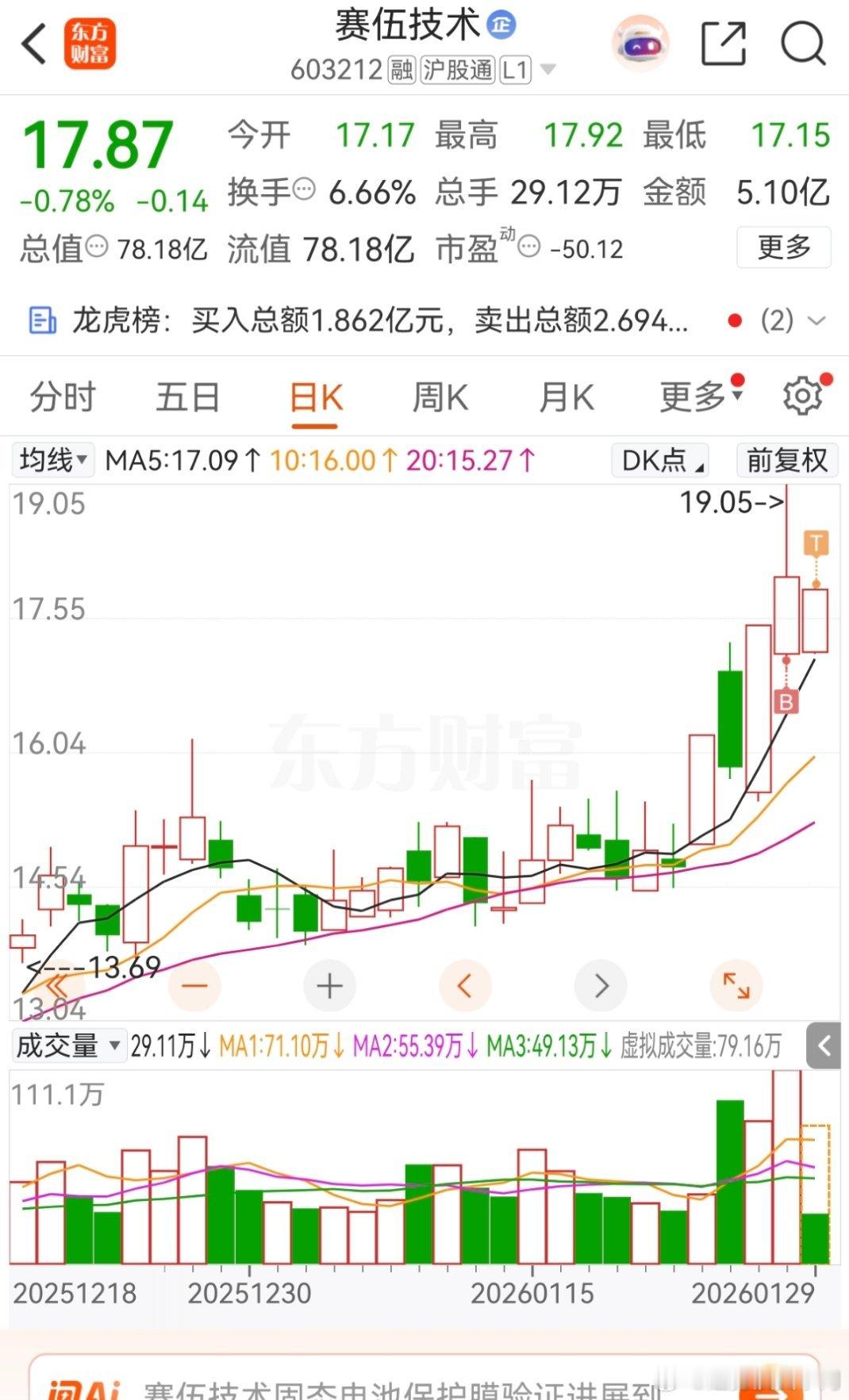849x1400 pixels.
Task: Expand chart to fullscreen
Action: [x=736, y=986]
